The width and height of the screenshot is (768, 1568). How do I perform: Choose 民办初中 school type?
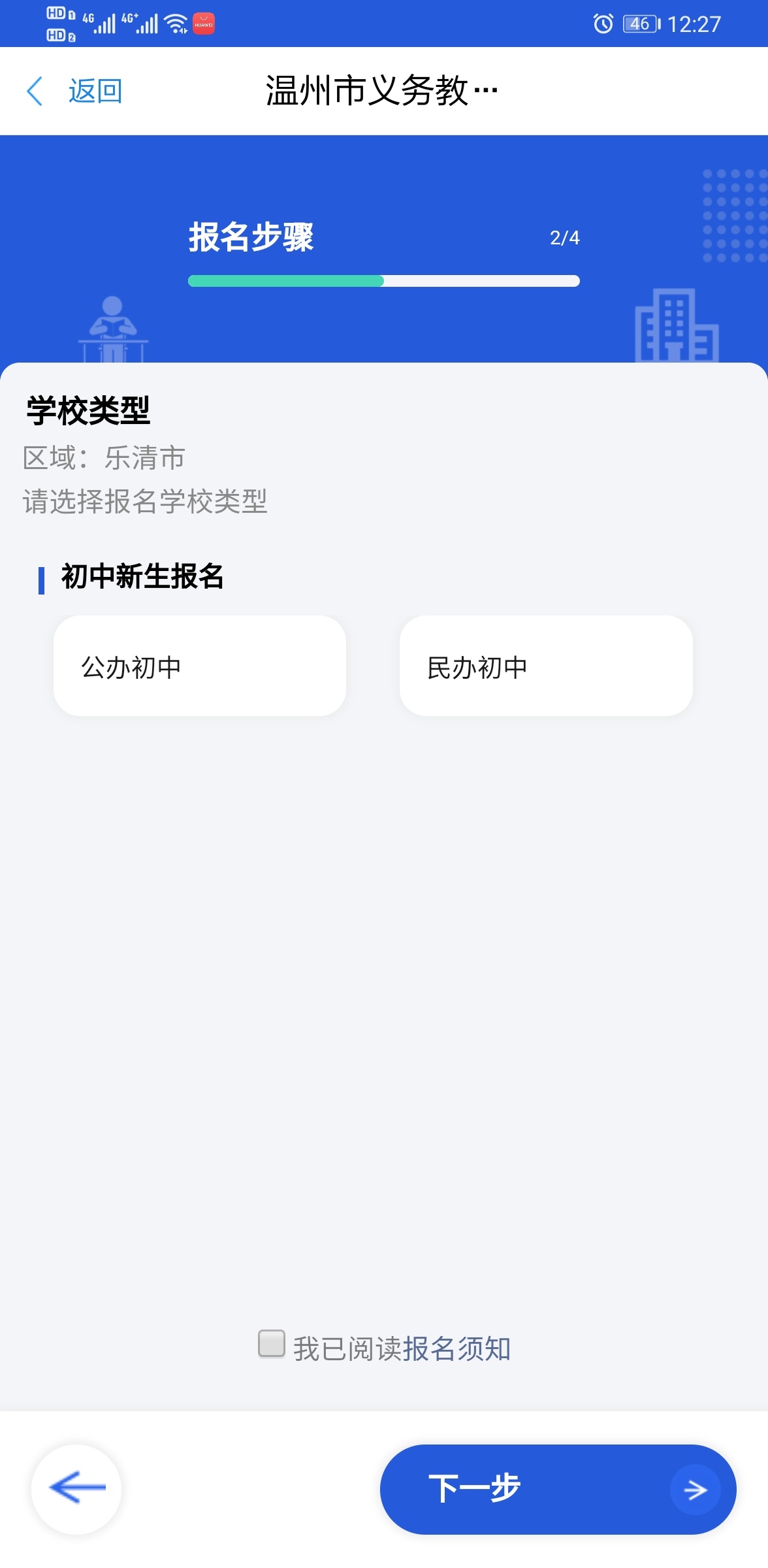[545, 666]
